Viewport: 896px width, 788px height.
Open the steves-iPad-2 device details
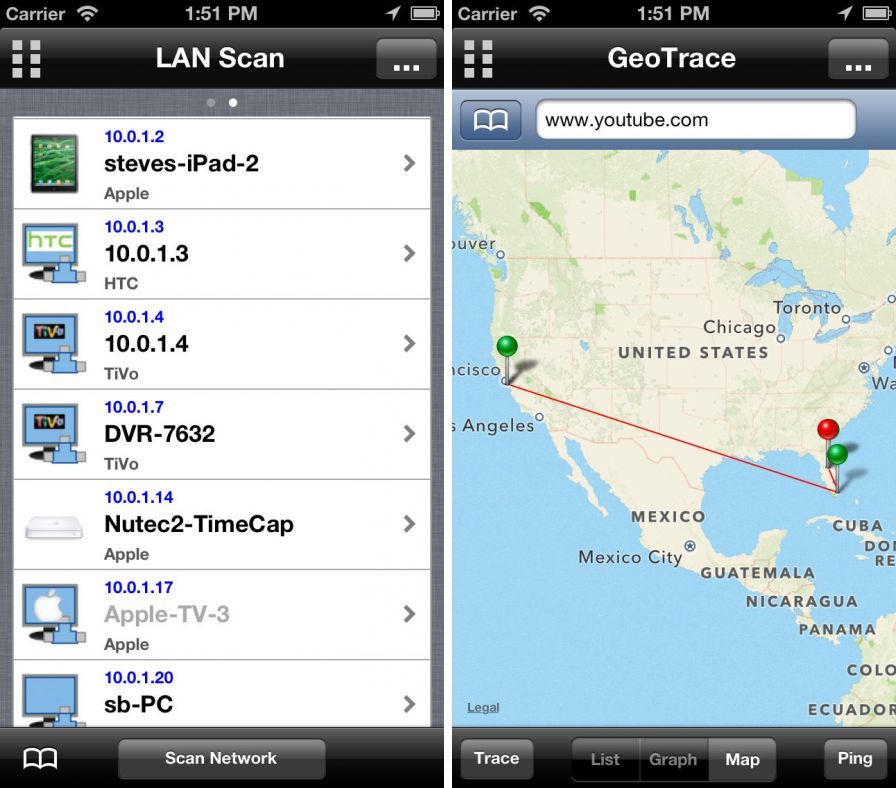[x=222, y=164]
